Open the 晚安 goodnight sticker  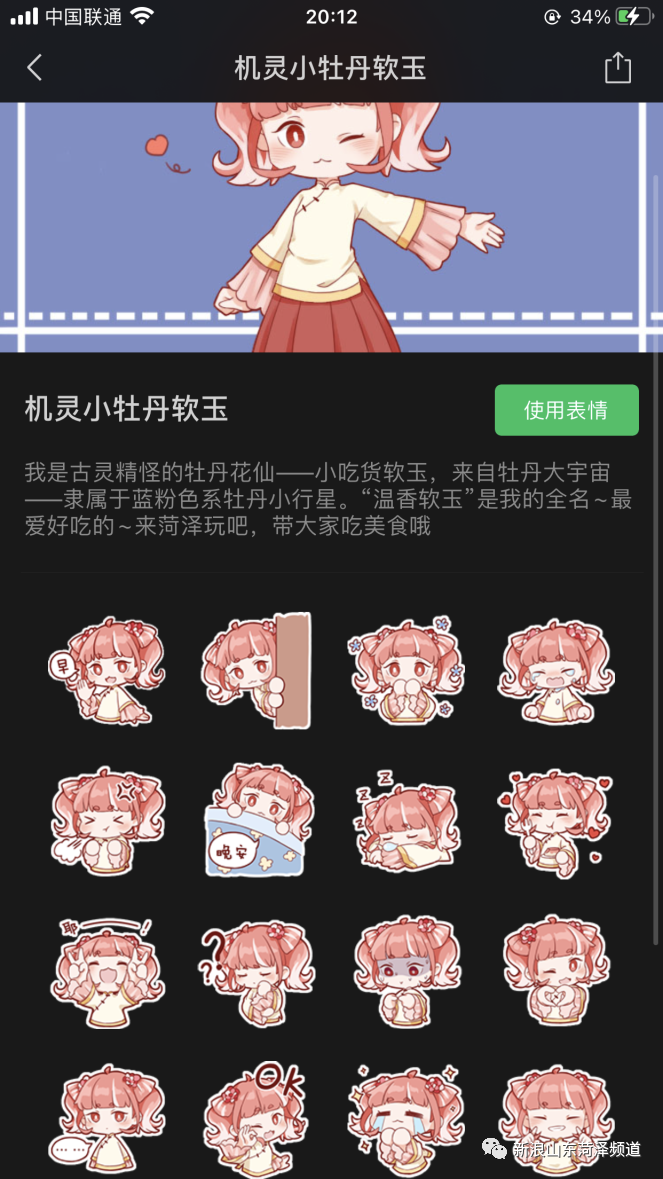pos(258,820)
